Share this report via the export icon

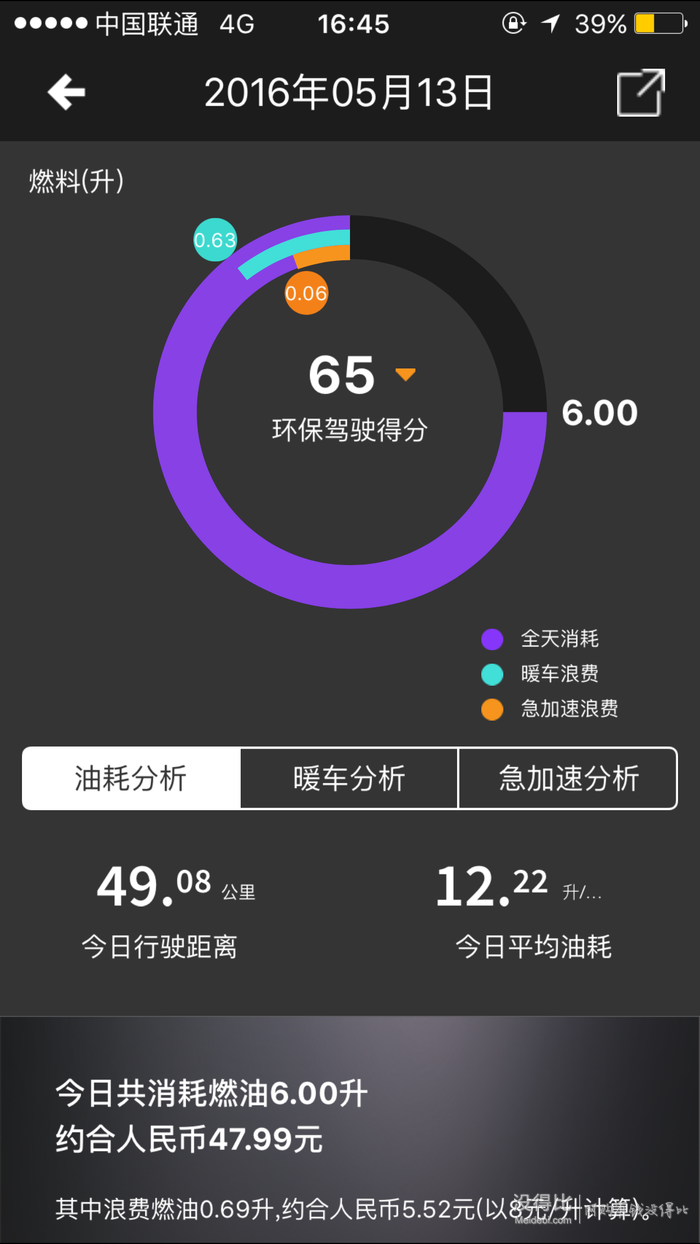640,92
